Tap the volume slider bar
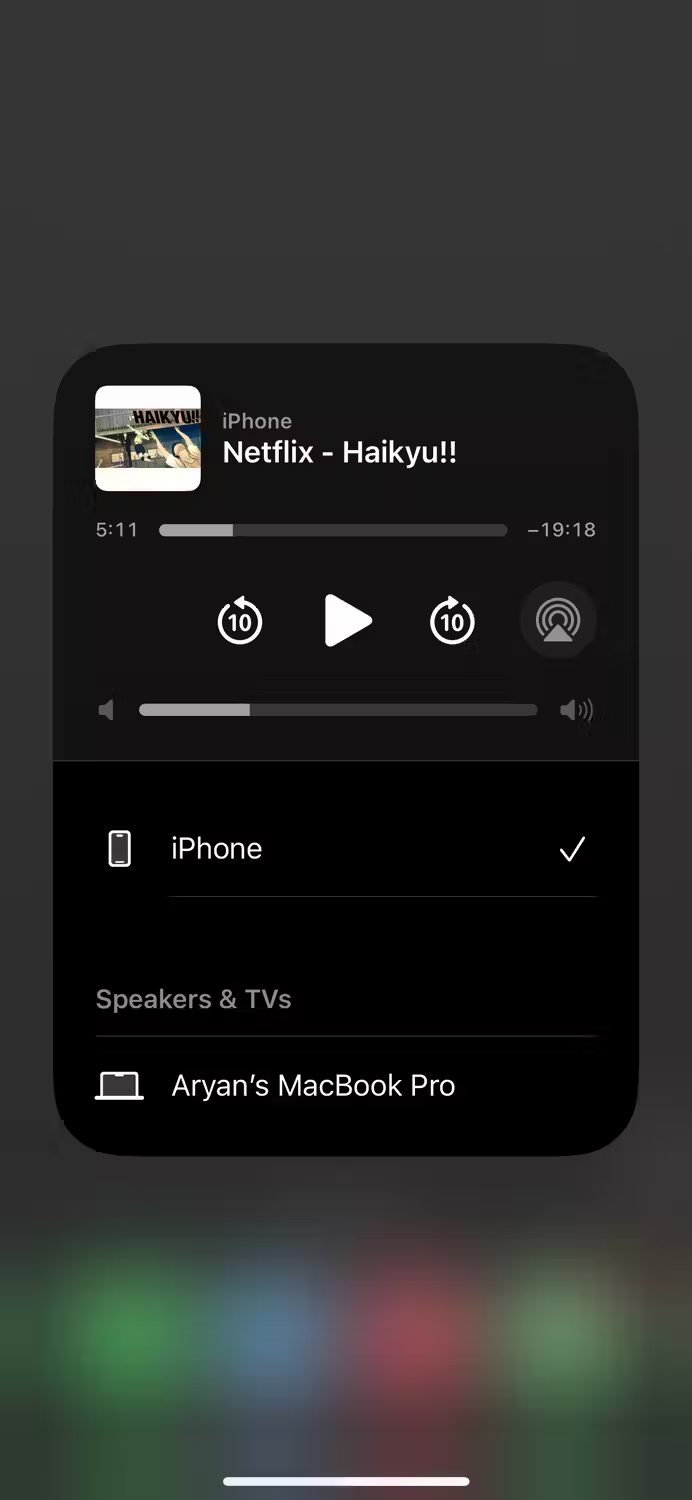The image size is (692, 1500). coord(338,710)
